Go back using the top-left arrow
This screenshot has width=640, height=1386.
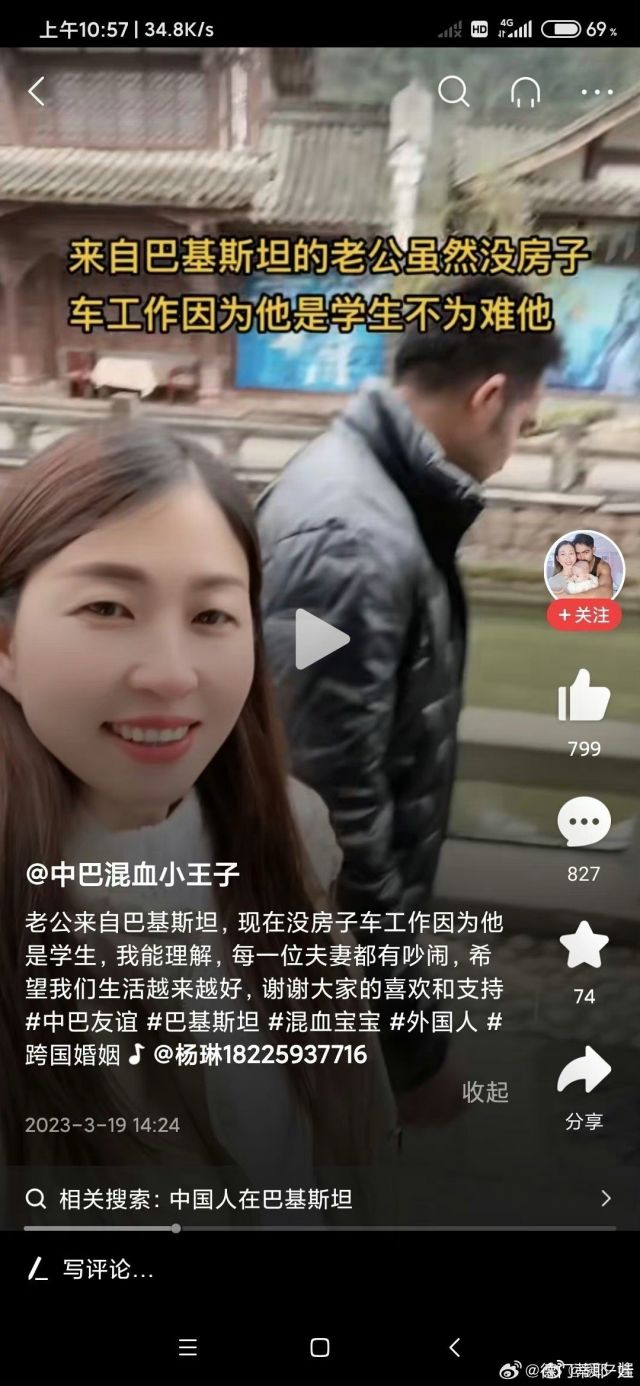[37, 92]
